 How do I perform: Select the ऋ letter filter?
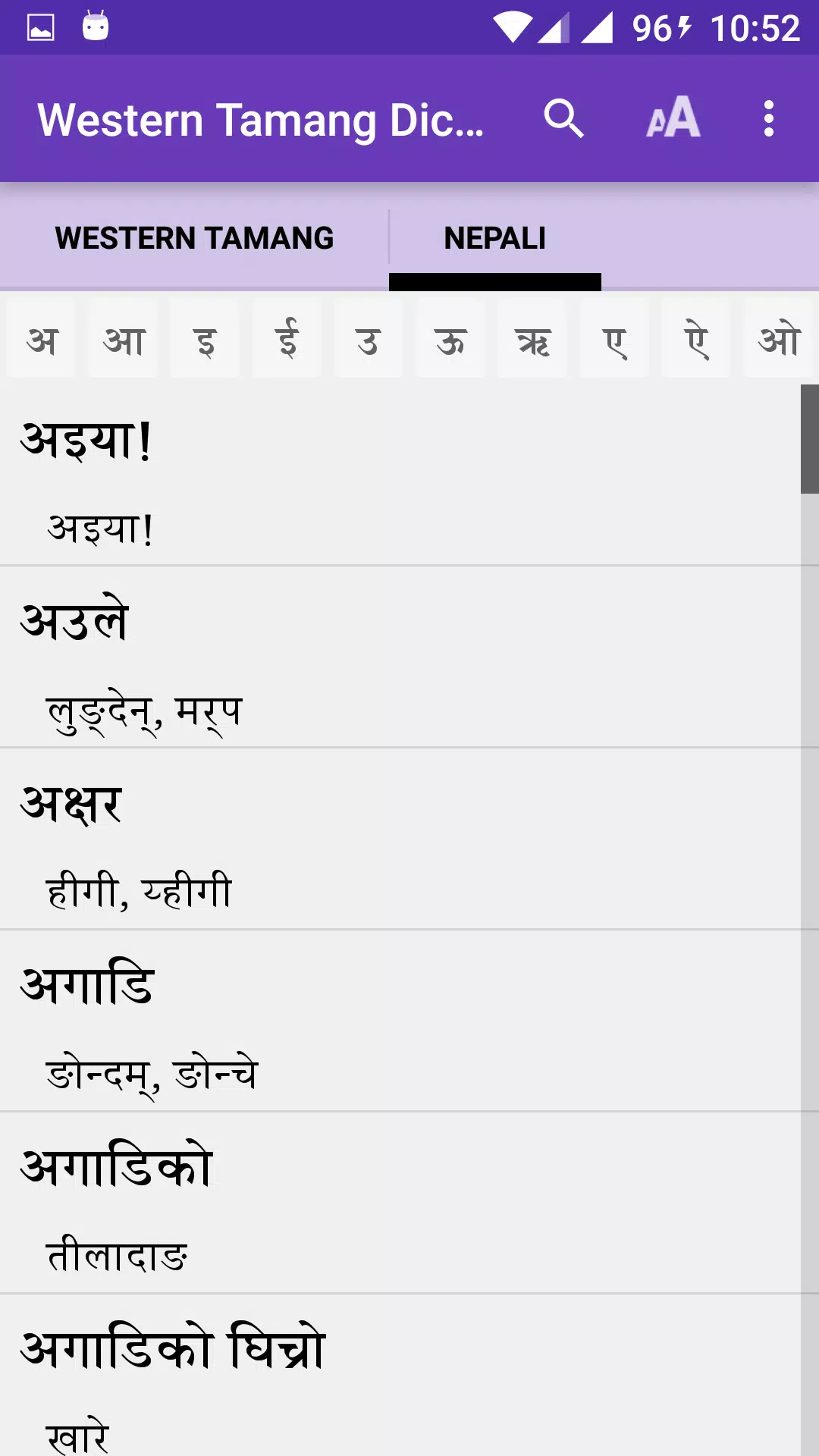(532, 339)
